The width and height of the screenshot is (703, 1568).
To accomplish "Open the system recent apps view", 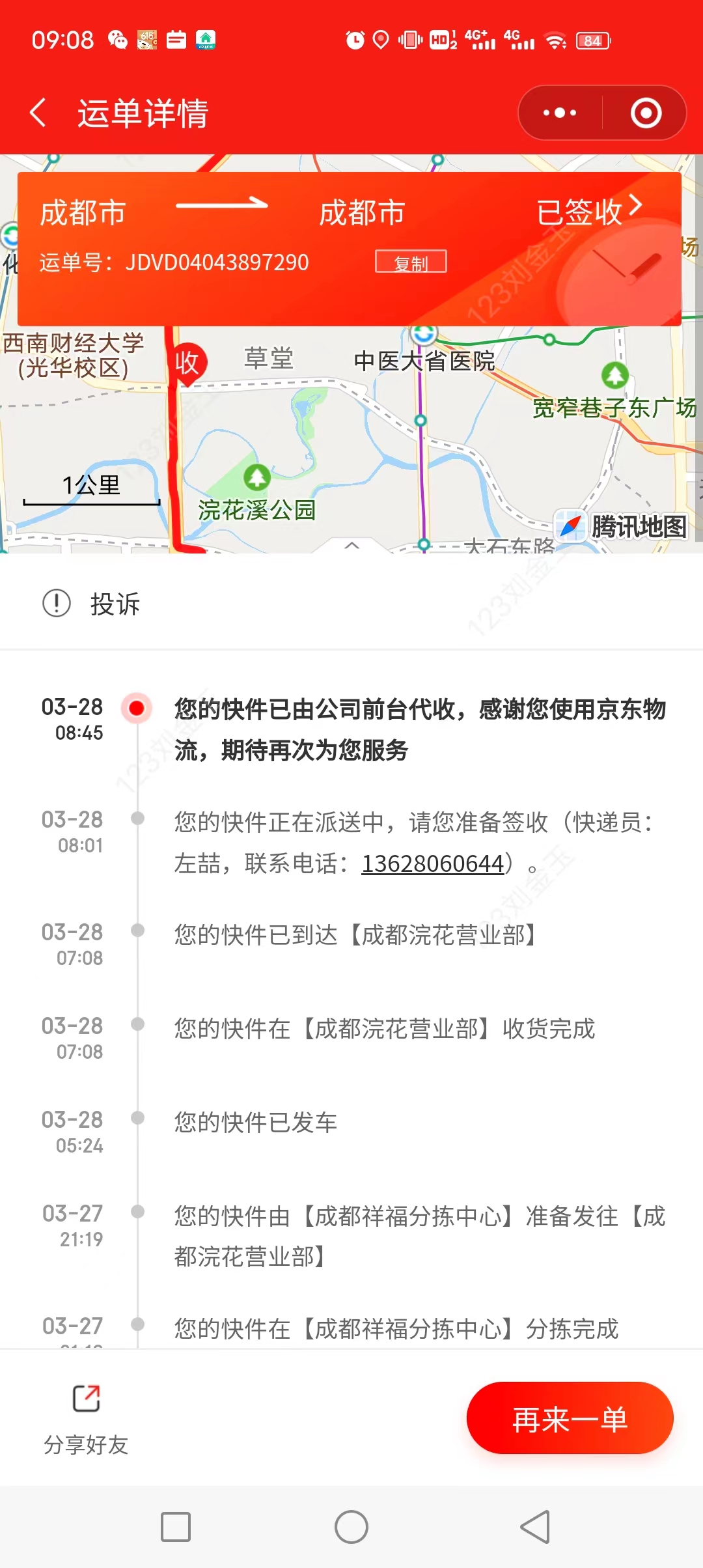I will (176, 1527).
